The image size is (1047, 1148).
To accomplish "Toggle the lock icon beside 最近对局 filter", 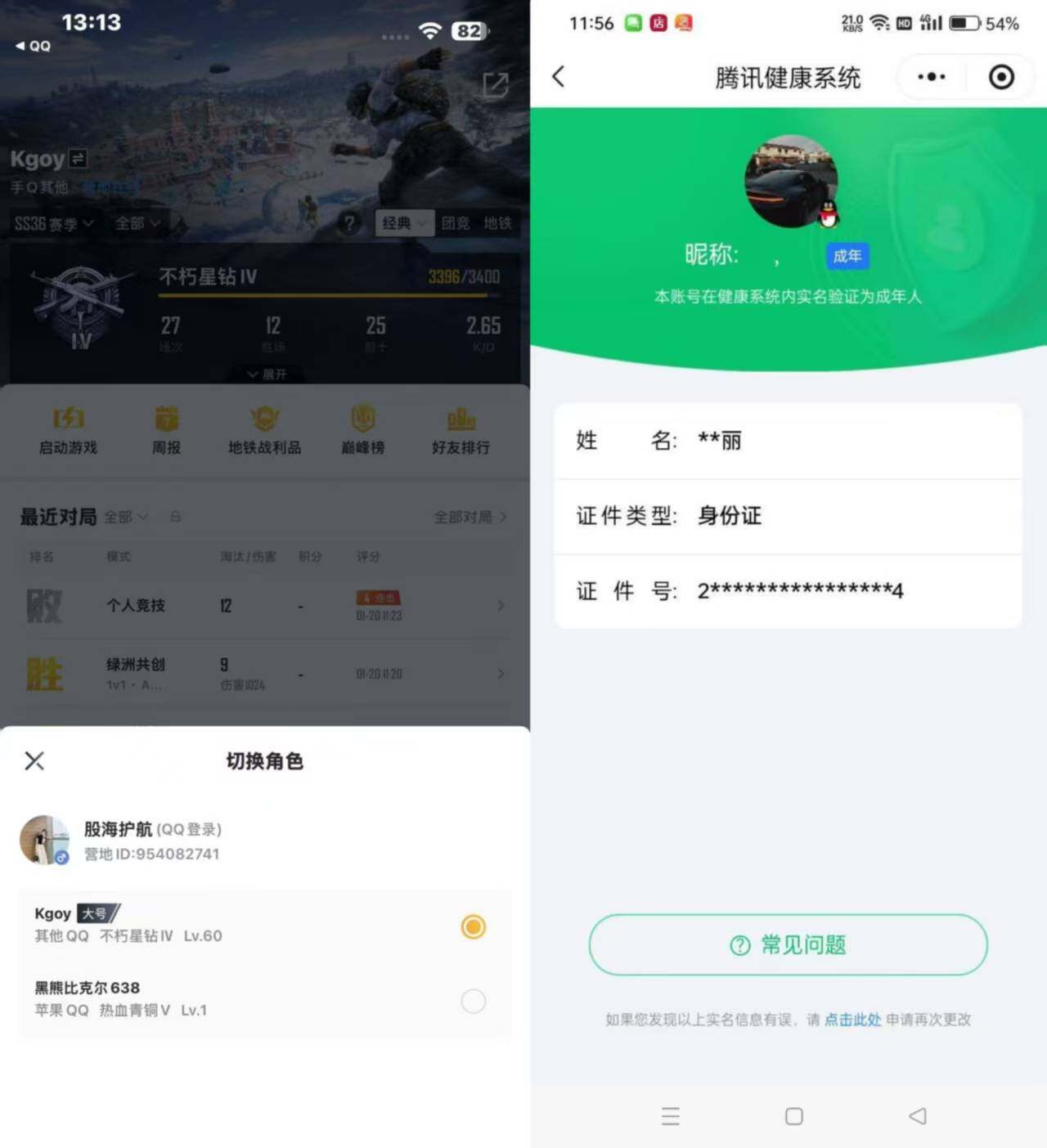I will 175,517.
